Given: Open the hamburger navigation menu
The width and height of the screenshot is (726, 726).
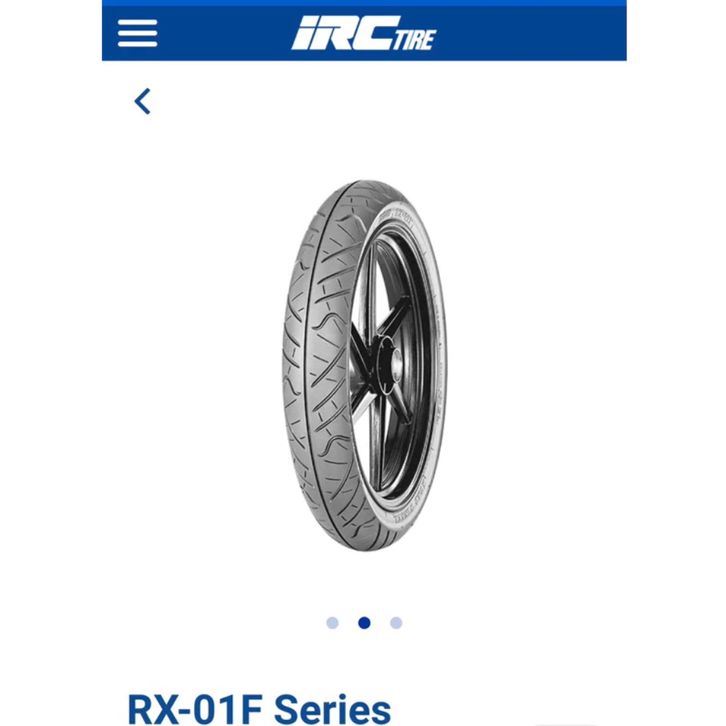Looking at the screenshot, I should pos(137,33).
